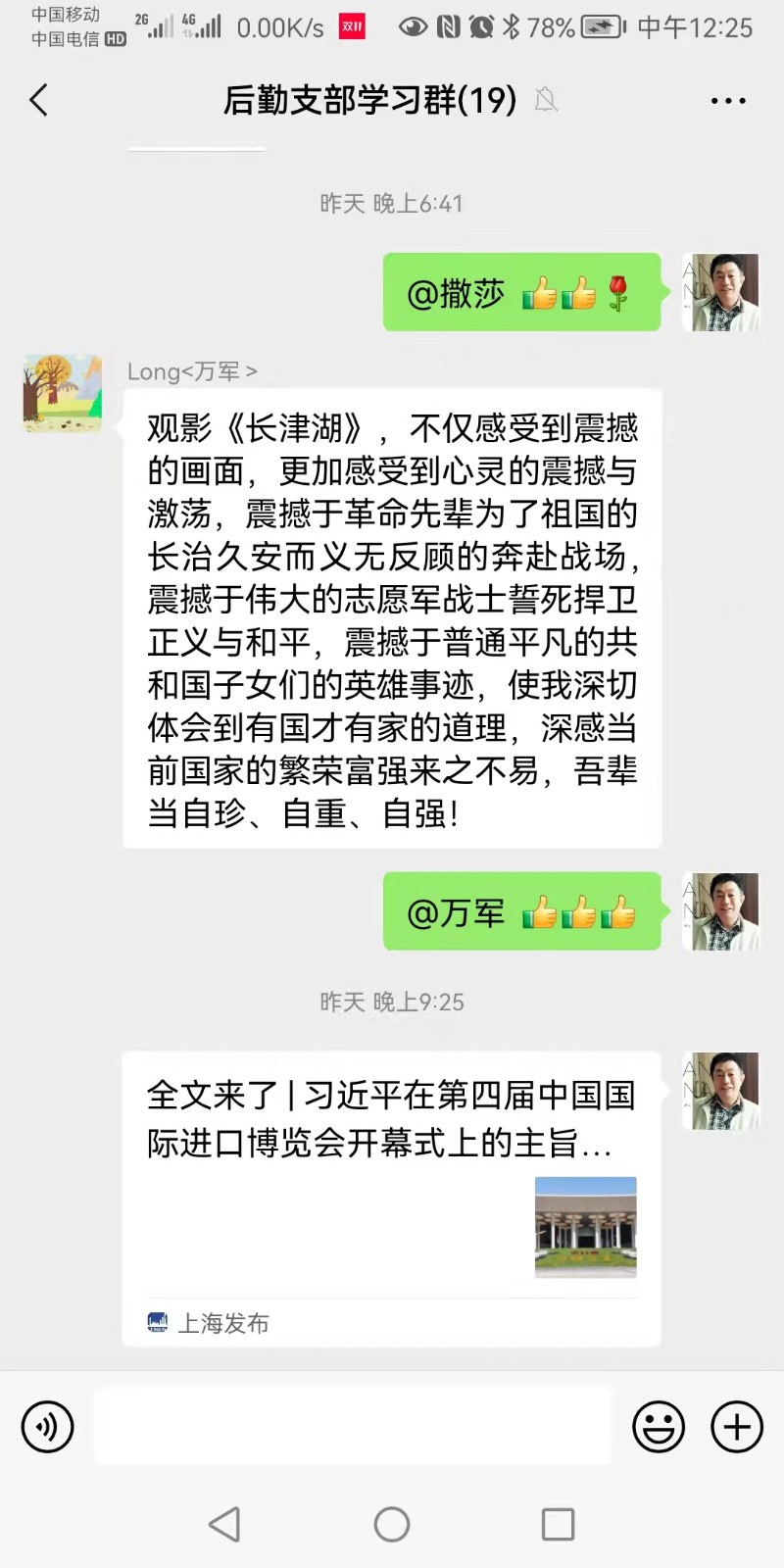Viewport: 784px width, 1568px height.
Task: Tap the system navigation back button
Action: click(224, 1524)
